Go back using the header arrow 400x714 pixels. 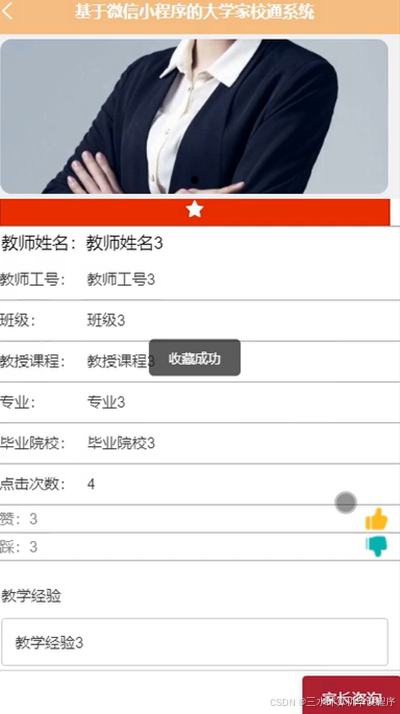click(x=8, y=12)
